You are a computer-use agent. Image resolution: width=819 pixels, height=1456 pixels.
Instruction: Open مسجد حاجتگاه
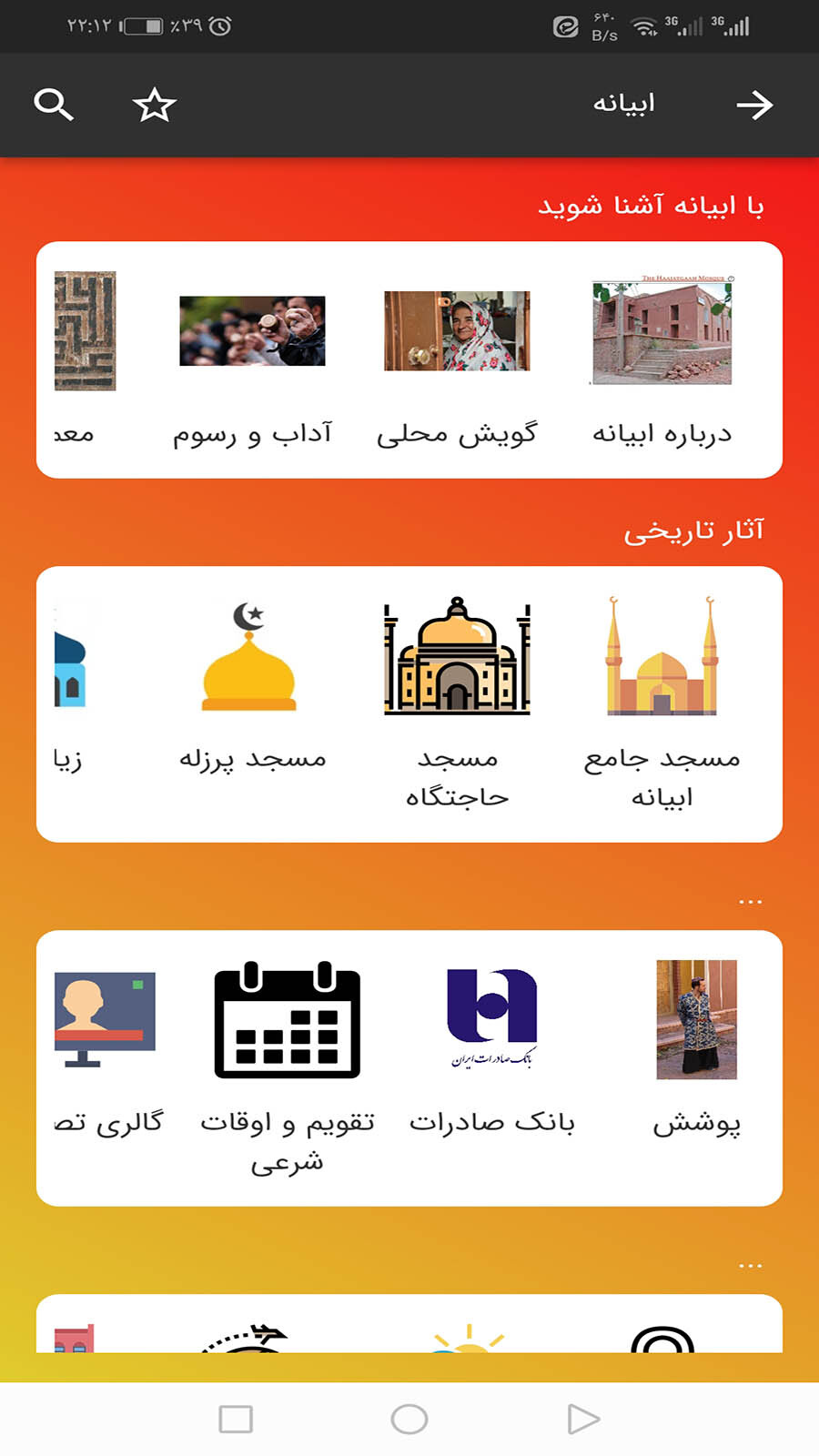pos(457,701)
